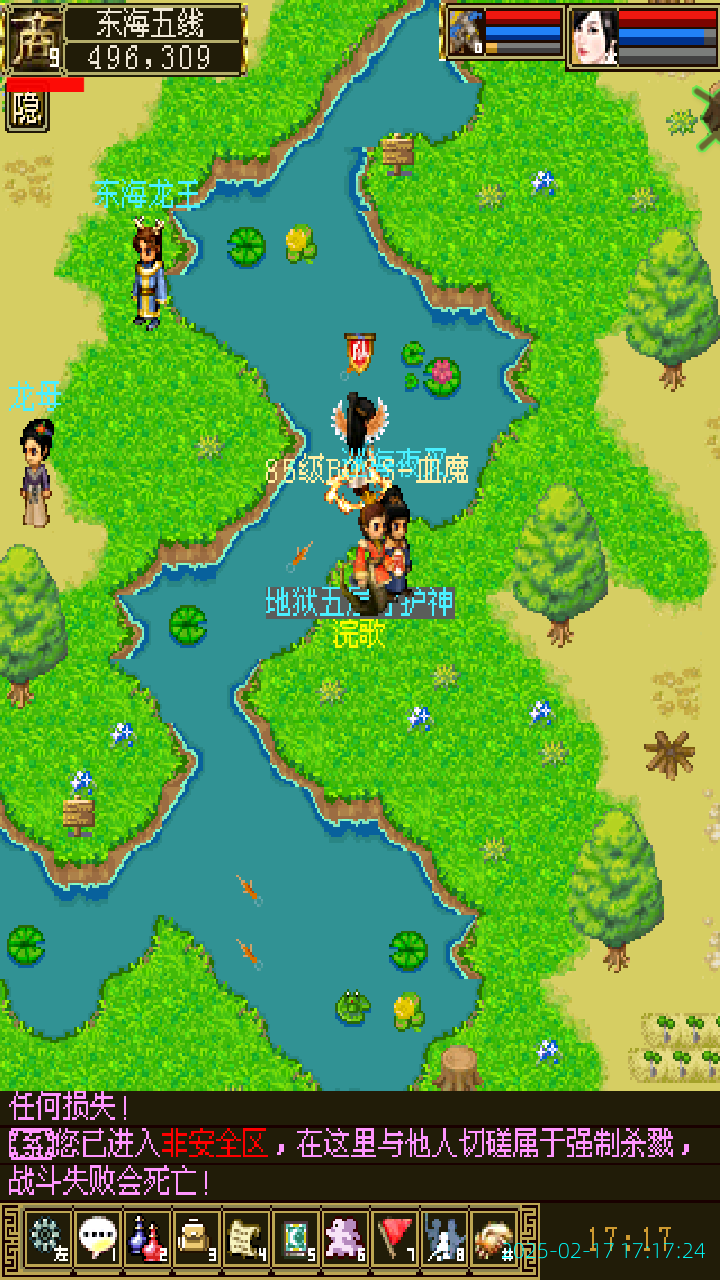Viewport: 720px width, 1280px height.
Task: Open the quest scroll
Action: [x=246, y=1238]
